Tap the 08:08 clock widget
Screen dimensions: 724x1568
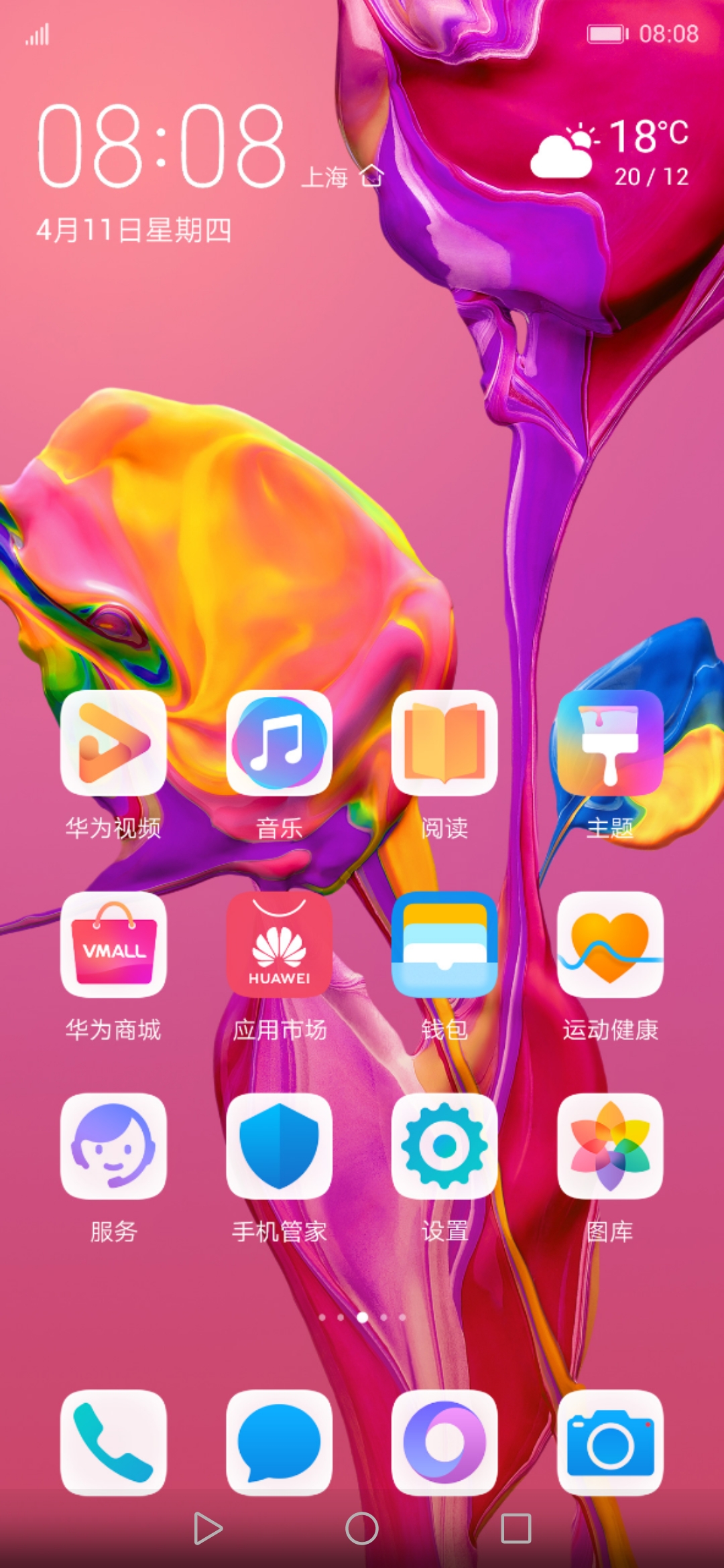(162, 146)
